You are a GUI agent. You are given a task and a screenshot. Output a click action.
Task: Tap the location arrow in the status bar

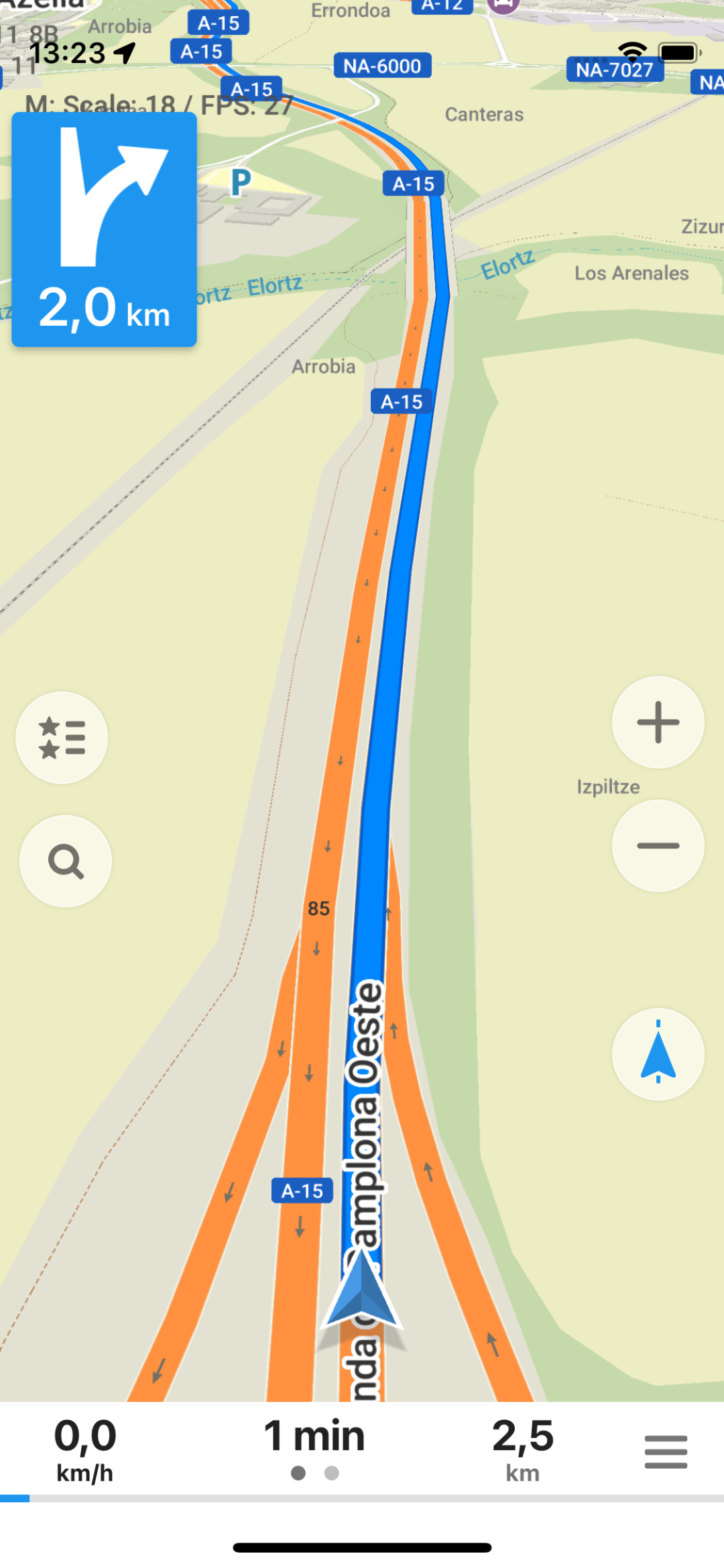point(123,51)
